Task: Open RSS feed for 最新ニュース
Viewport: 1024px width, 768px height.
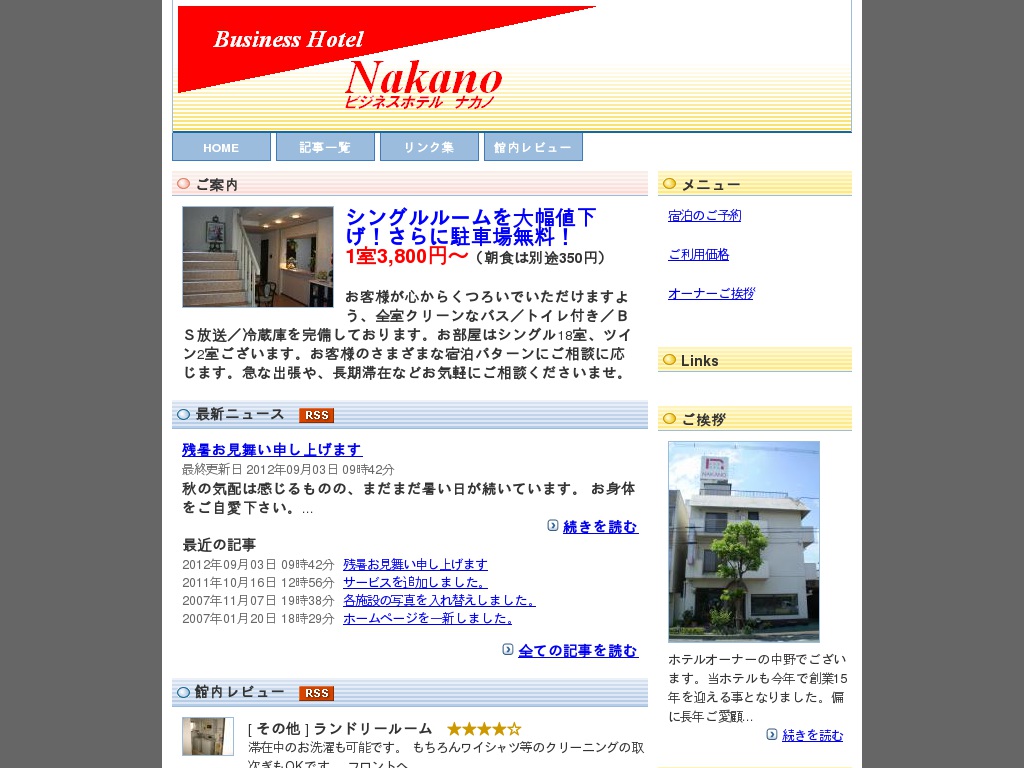Action: point(316,415)
